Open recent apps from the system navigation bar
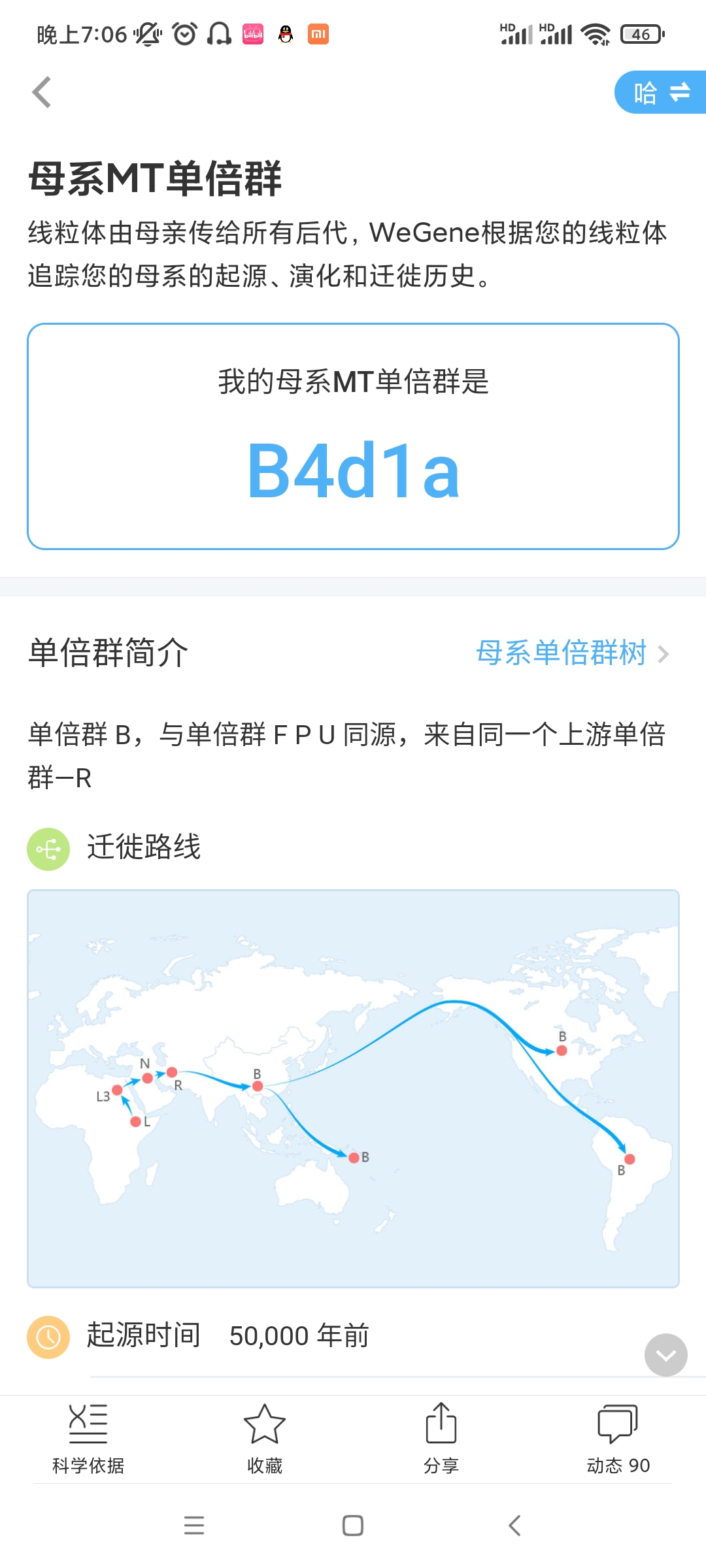 pyautogui.click(x=194, y=1526)
